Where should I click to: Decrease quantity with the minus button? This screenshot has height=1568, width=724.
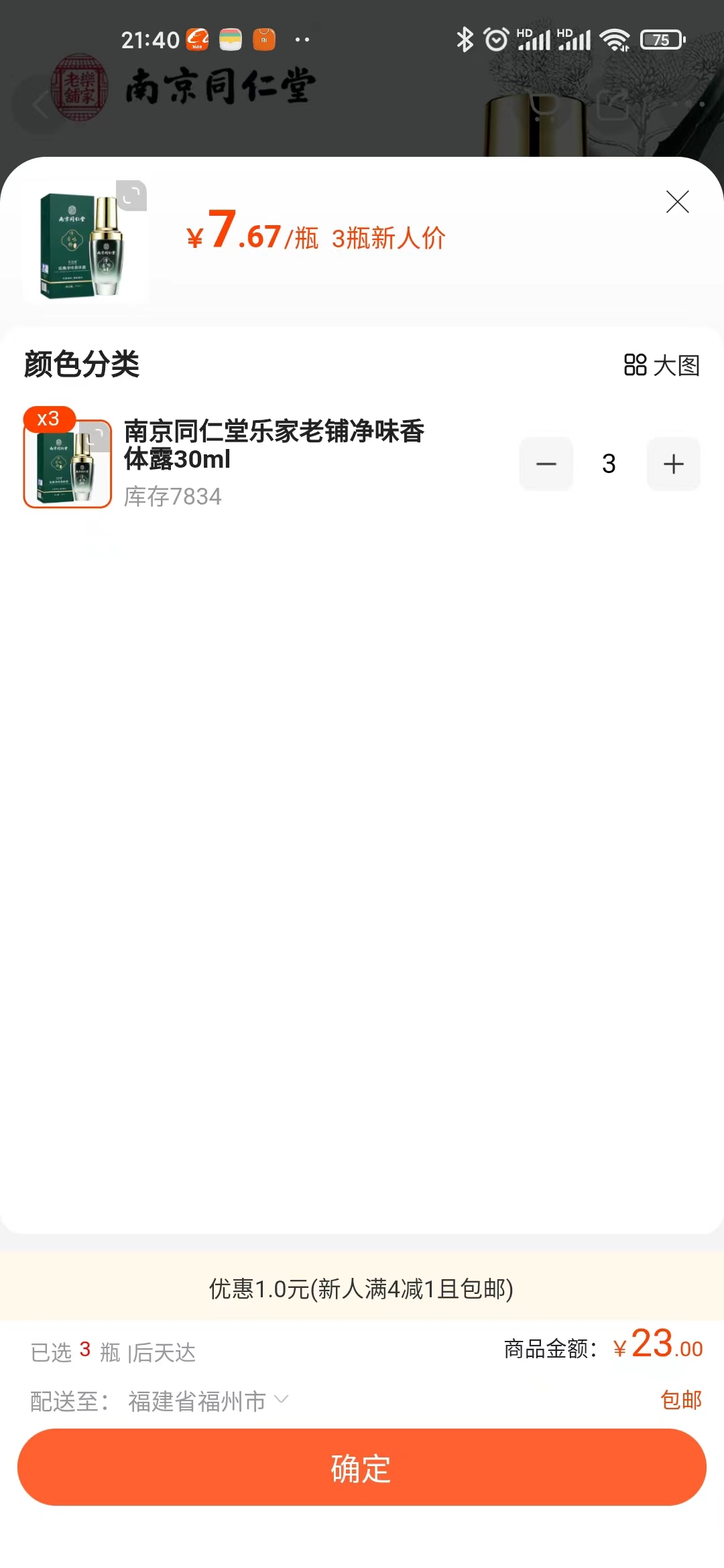(546, 464)
